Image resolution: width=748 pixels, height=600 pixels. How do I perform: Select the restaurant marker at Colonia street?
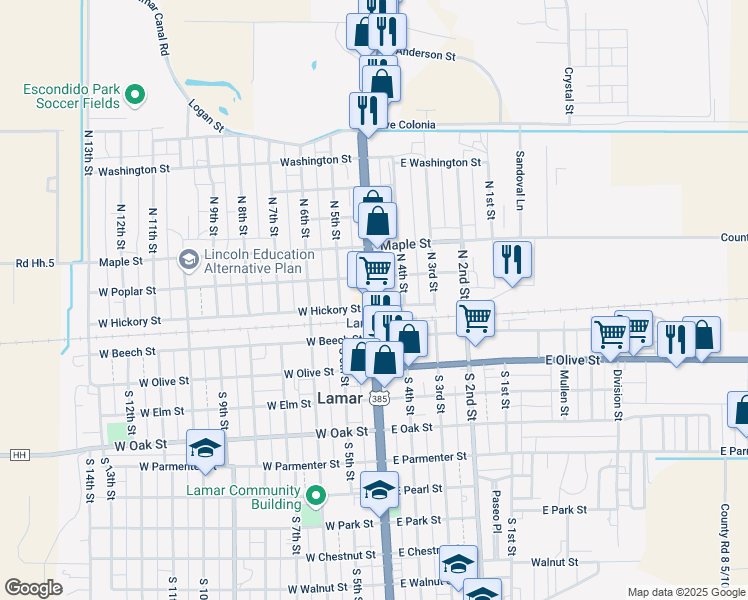[368, 111]
